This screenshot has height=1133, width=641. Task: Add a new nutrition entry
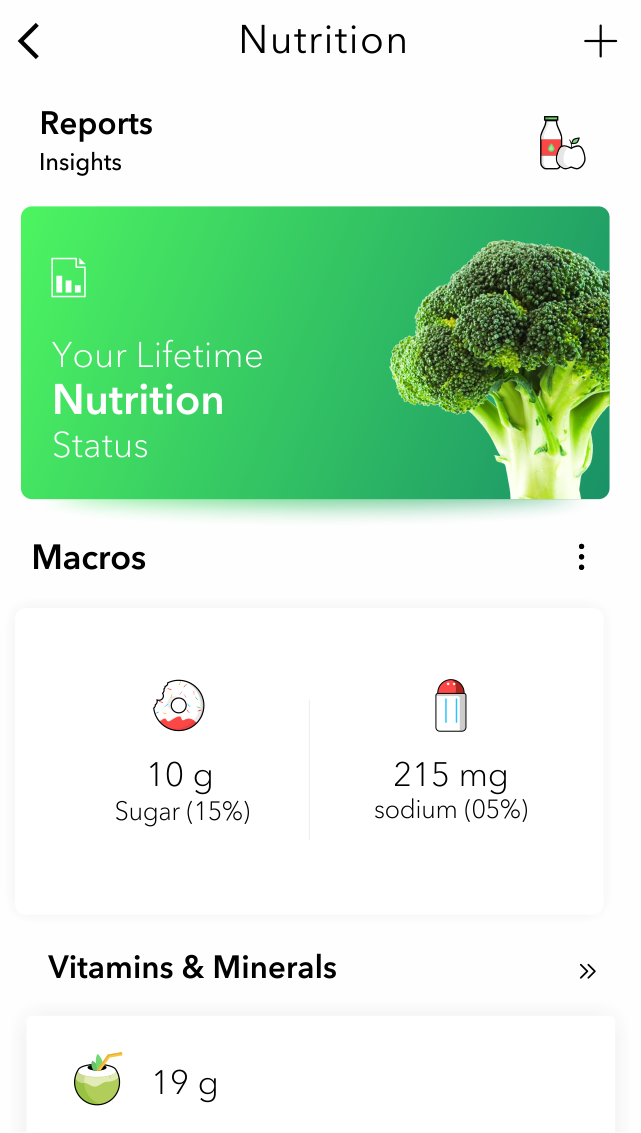coord(600,42)
